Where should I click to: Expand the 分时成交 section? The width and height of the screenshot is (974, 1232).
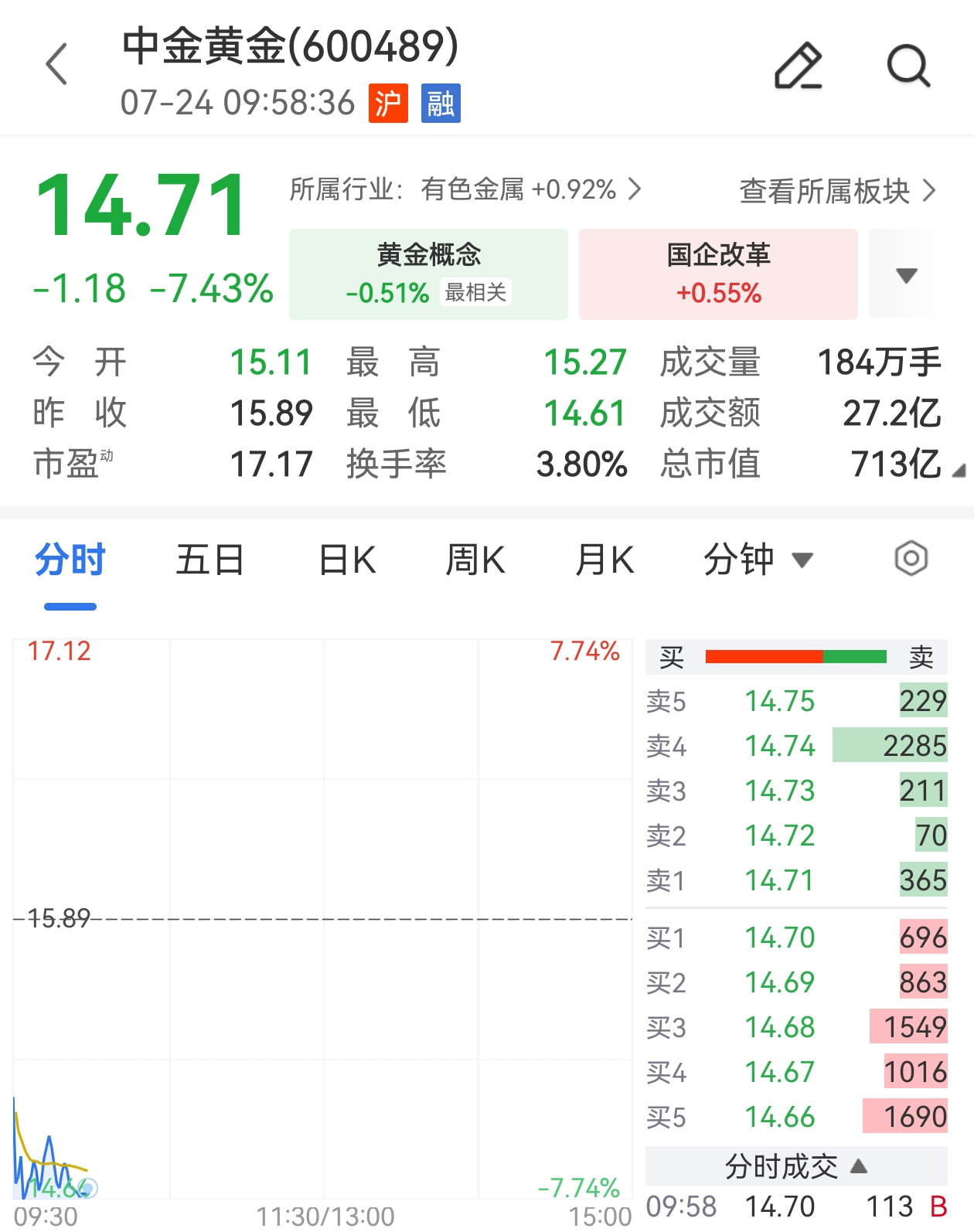[796, 1166]
